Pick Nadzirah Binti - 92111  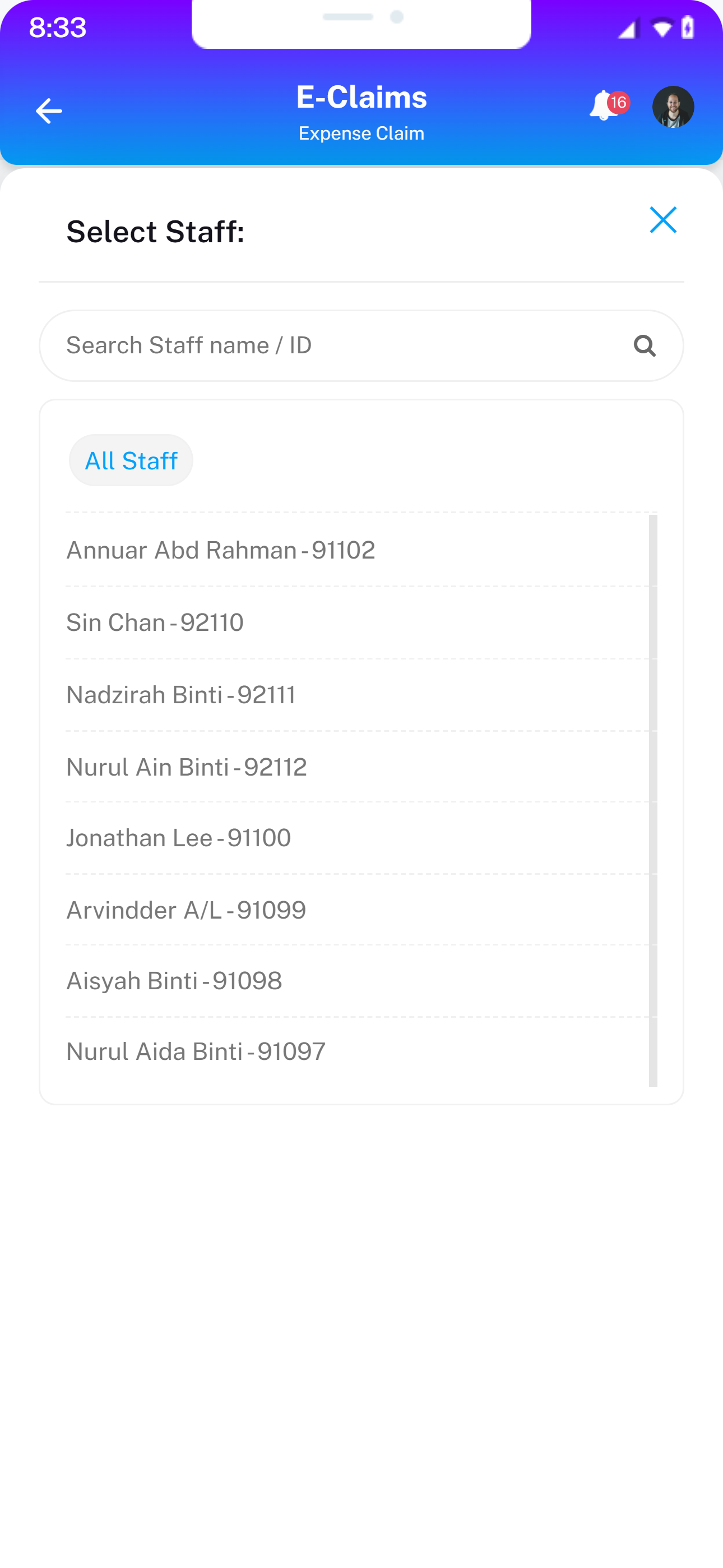click(x=180, y=694)
